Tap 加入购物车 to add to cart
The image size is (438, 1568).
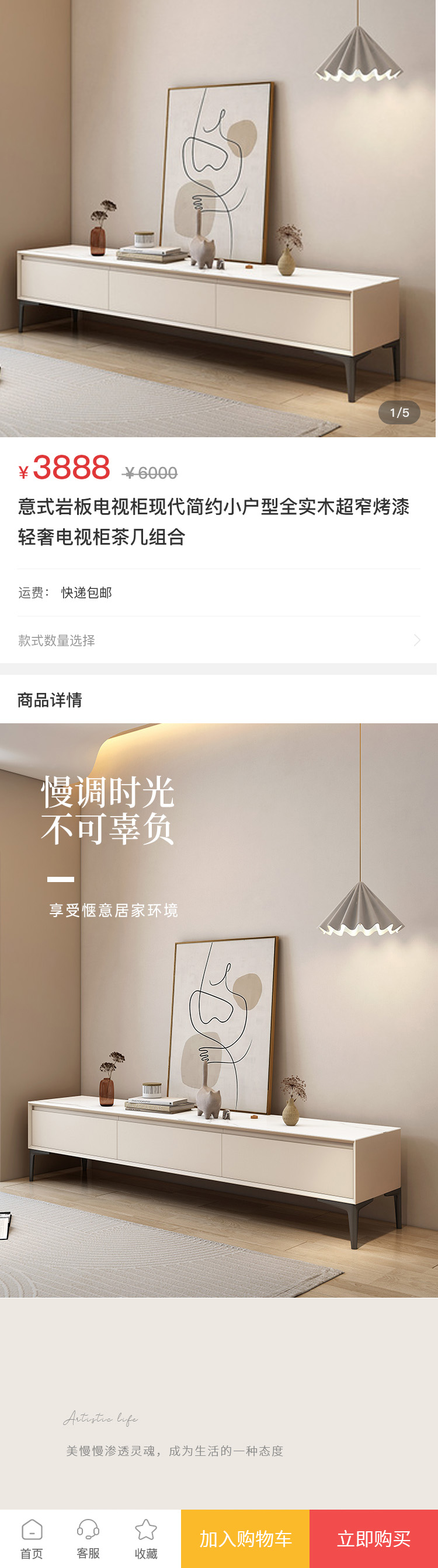tap(245, 1538)
